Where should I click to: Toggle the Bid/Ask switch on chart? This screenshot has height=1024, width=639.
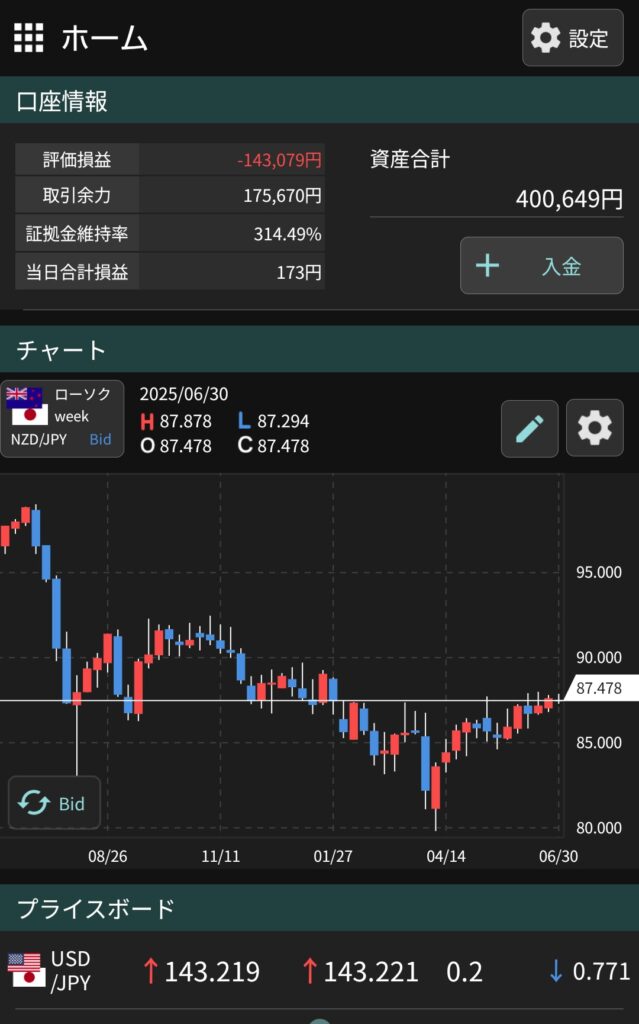tap(54, 803)
